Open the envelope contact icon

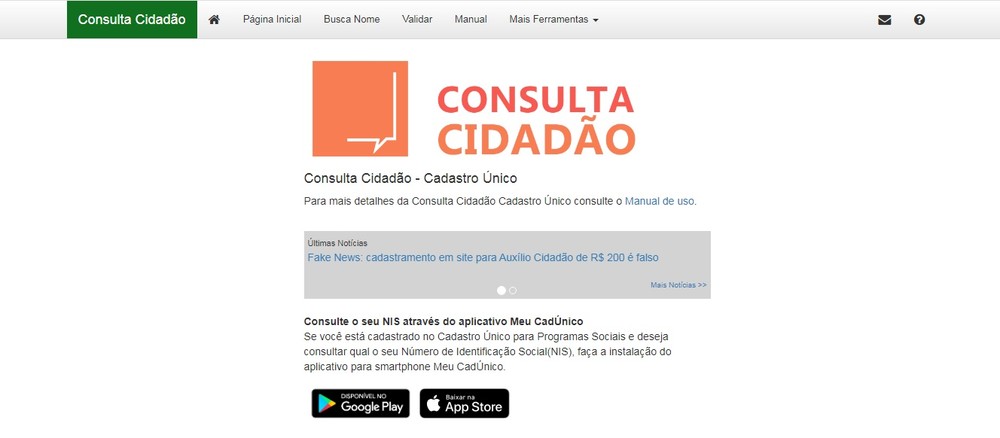click(884, 20)
